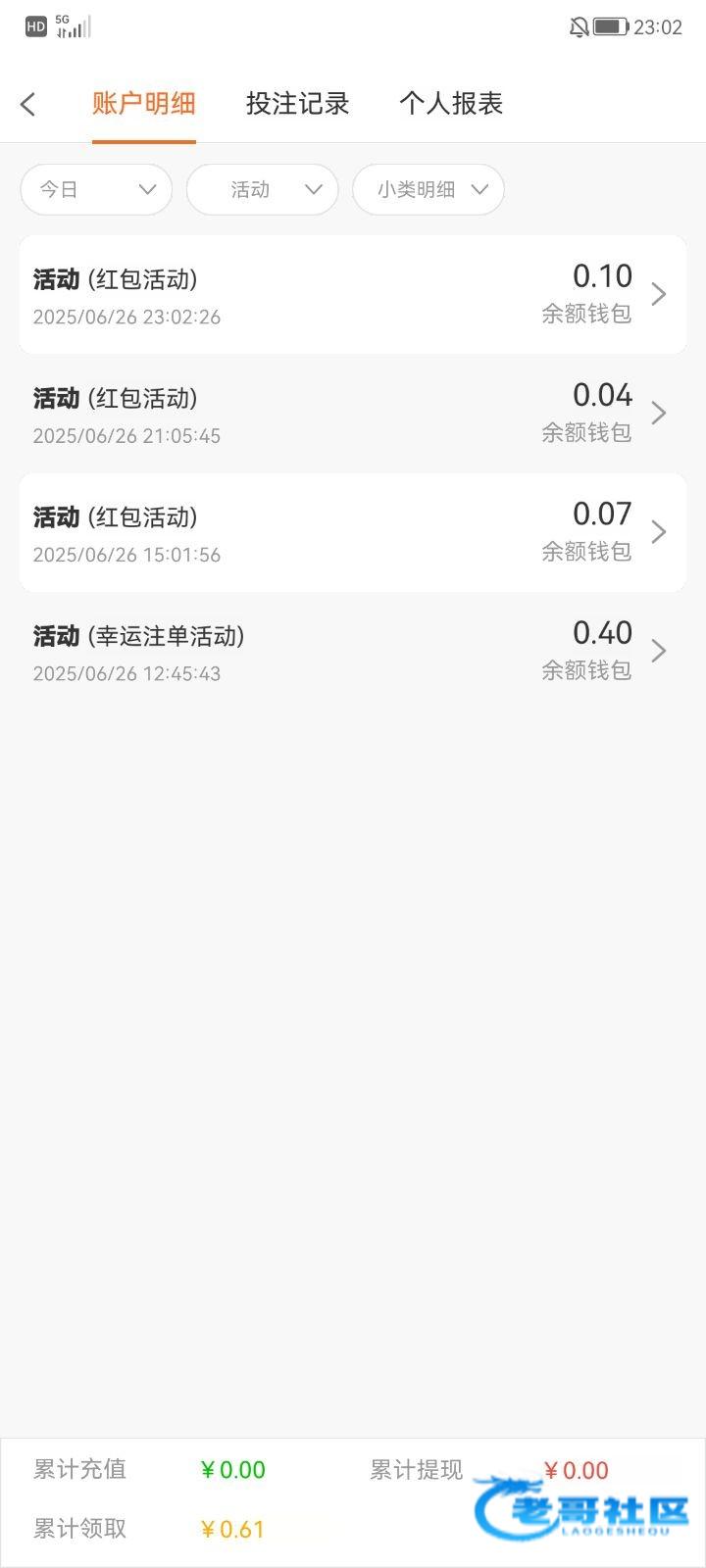Open the 0.07 红包活动 record at 15:01:56
Screen dimensions: 706x1568
point(353,532)
